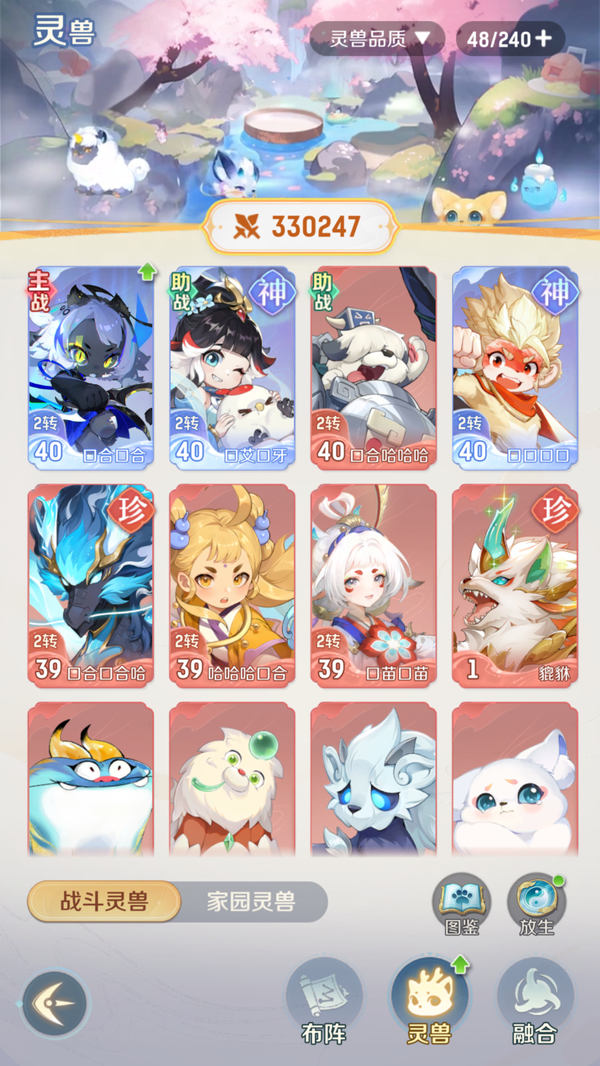The width and height of the screenshot is (600, 1066).
Task: Open the 主战 beast card
Action: coord(90,367)
